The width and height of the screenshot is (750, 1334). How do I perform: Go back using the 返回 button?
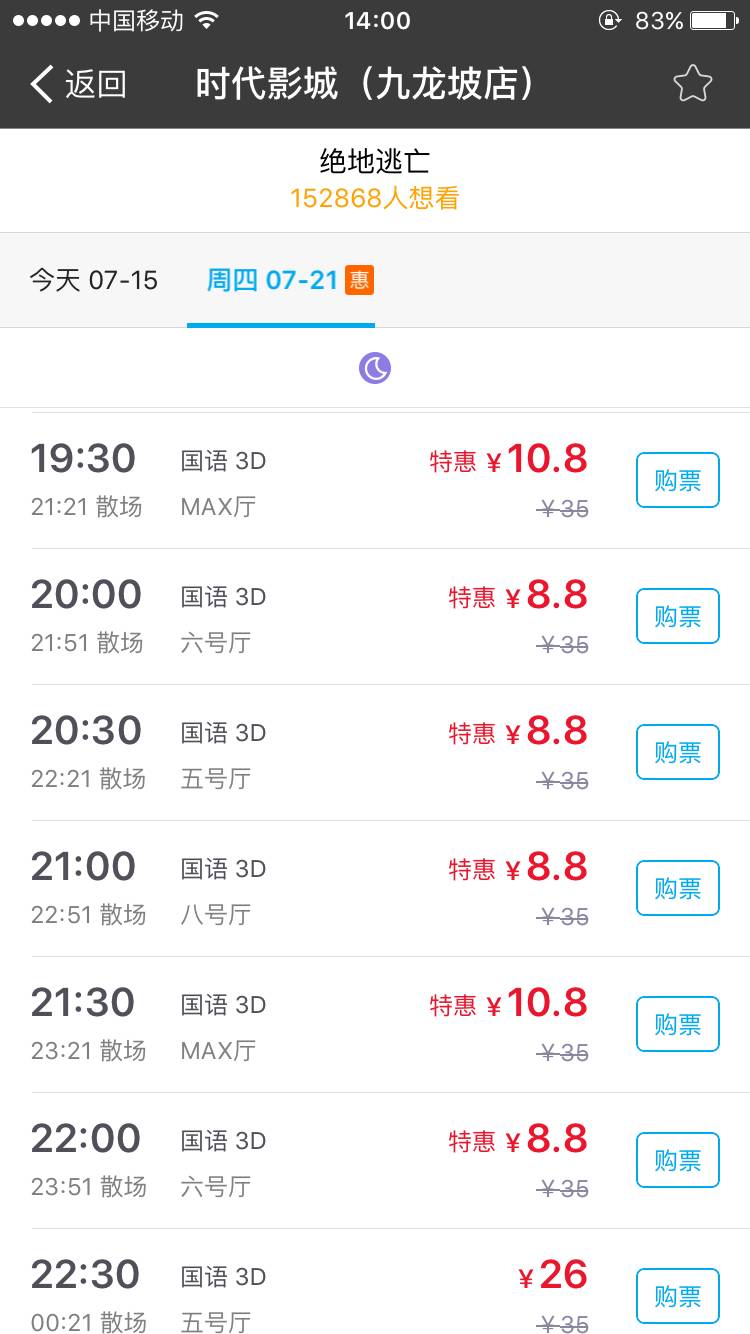[78, 84]
